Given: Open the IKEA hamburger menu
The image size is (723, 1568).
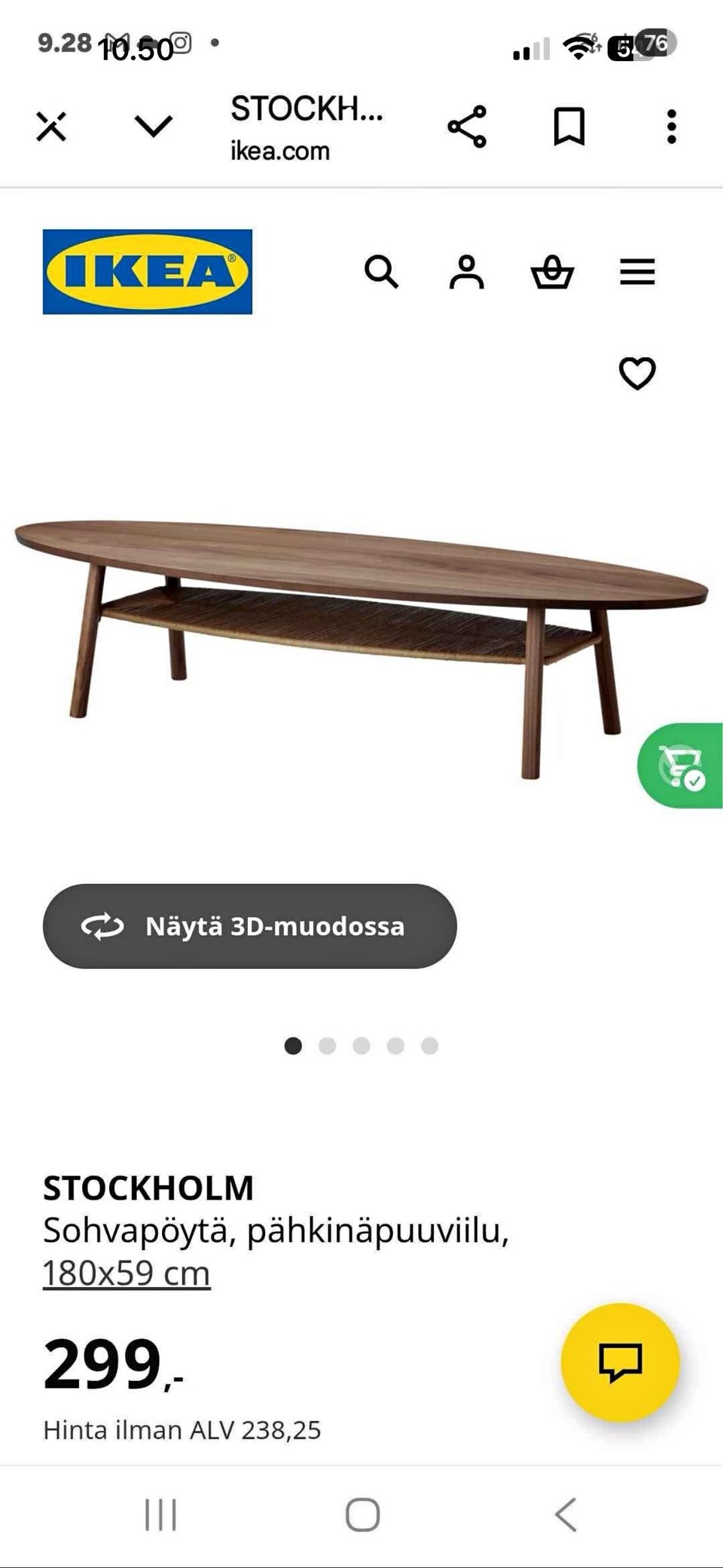Looking at the screenshot, I should click(x=637, y=272).
